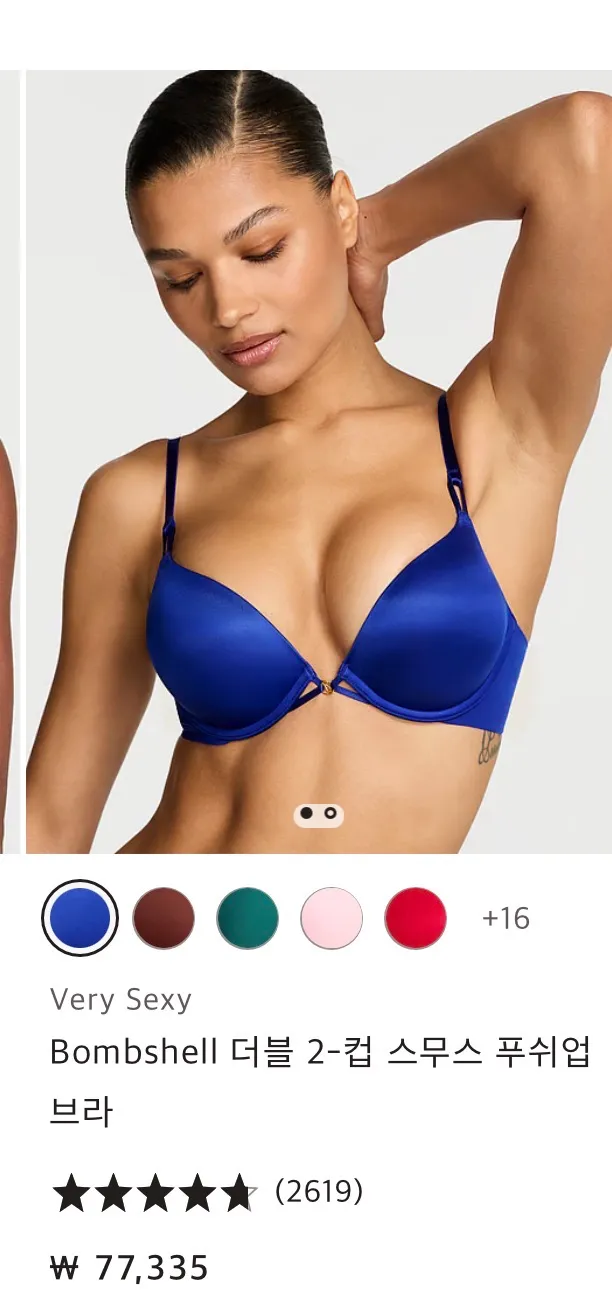The width and height of the screenshot is (612, 1308).
Task: Open the Bombshell 더블 2-컵 product title
Action: click(320, 1081)
